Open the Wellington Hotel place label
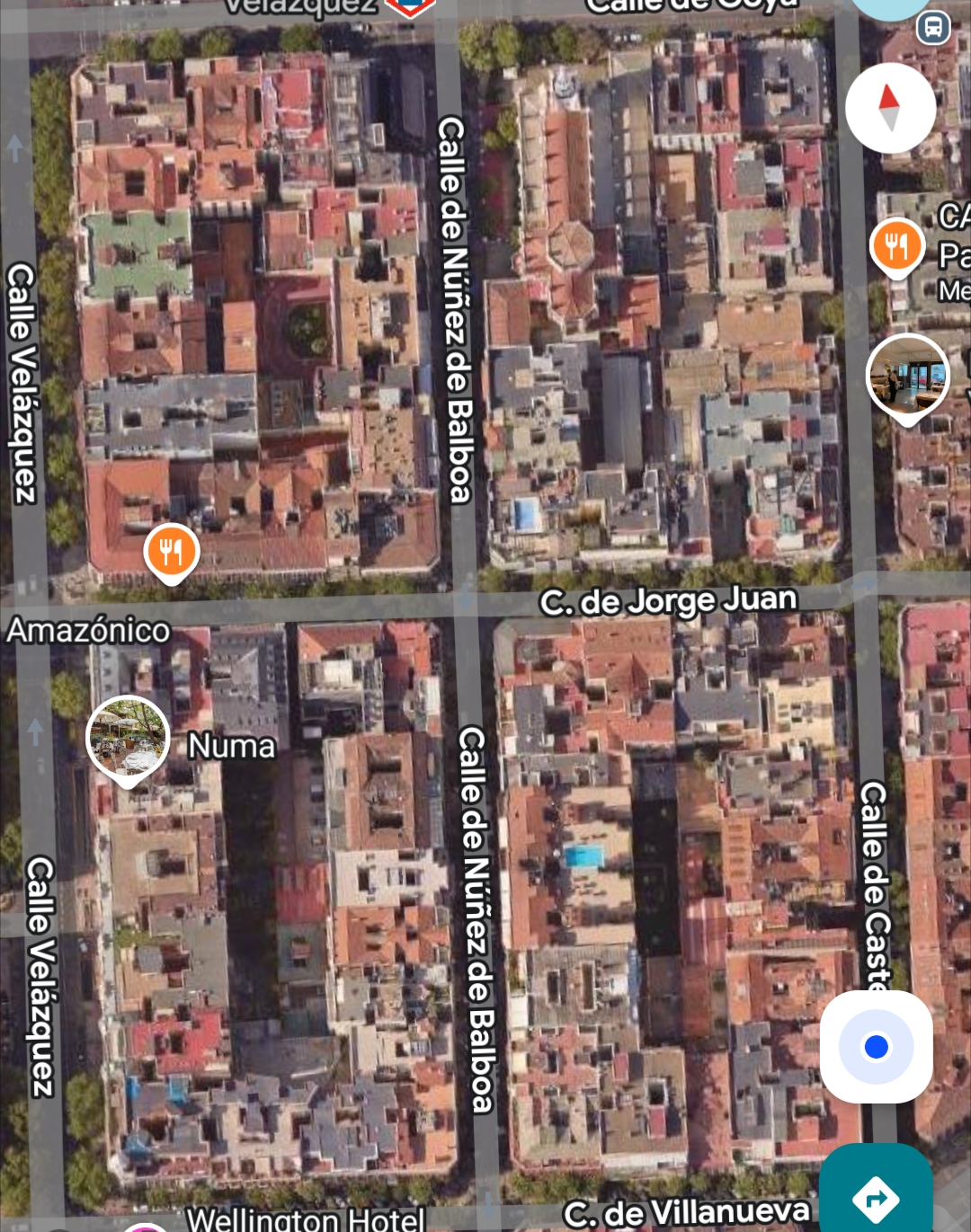The height and width of the screenshot is (1232, 971). point(305,1219)
